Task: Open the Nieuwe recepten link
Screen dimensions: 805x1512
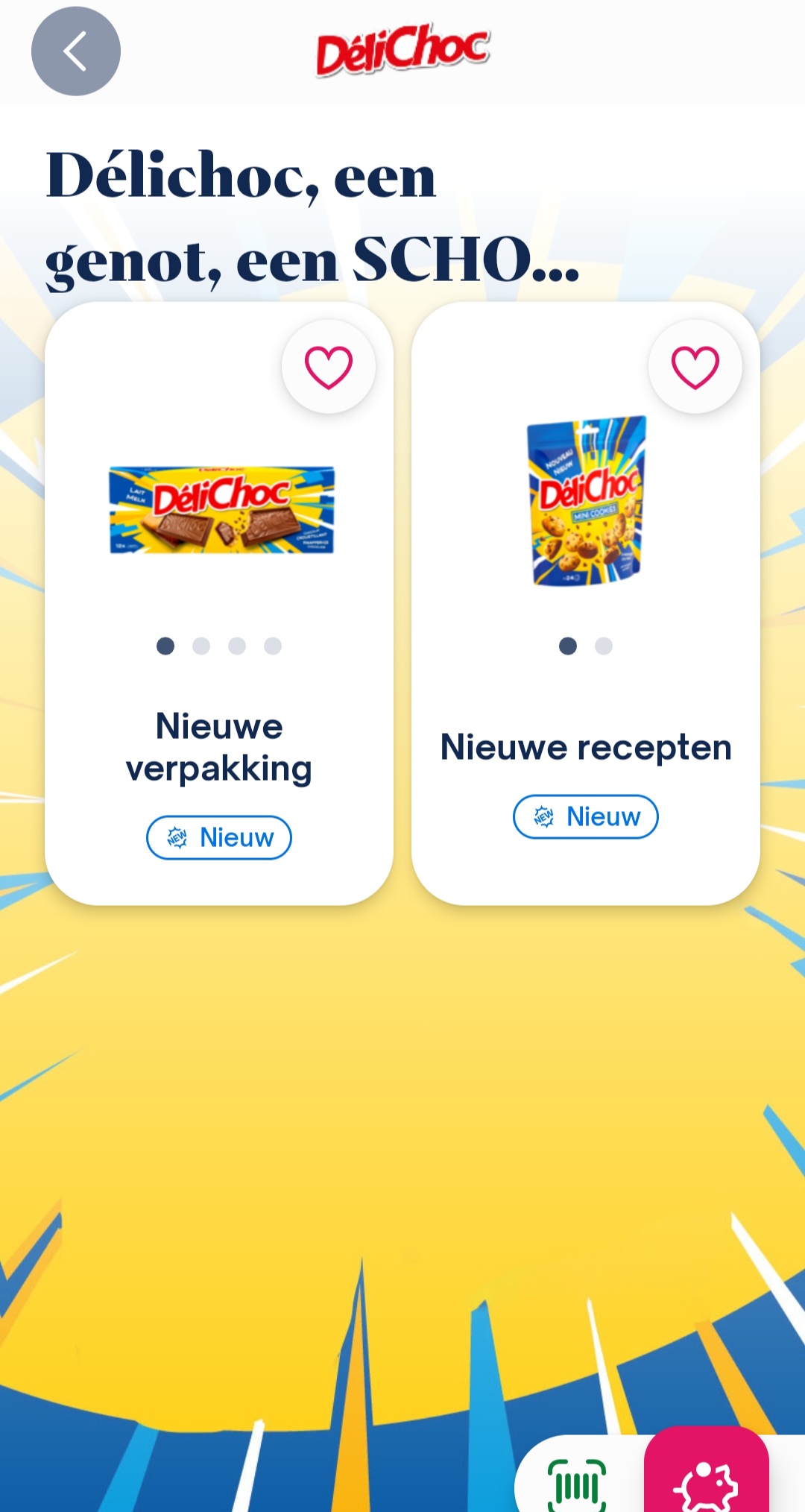Action: 586,747
